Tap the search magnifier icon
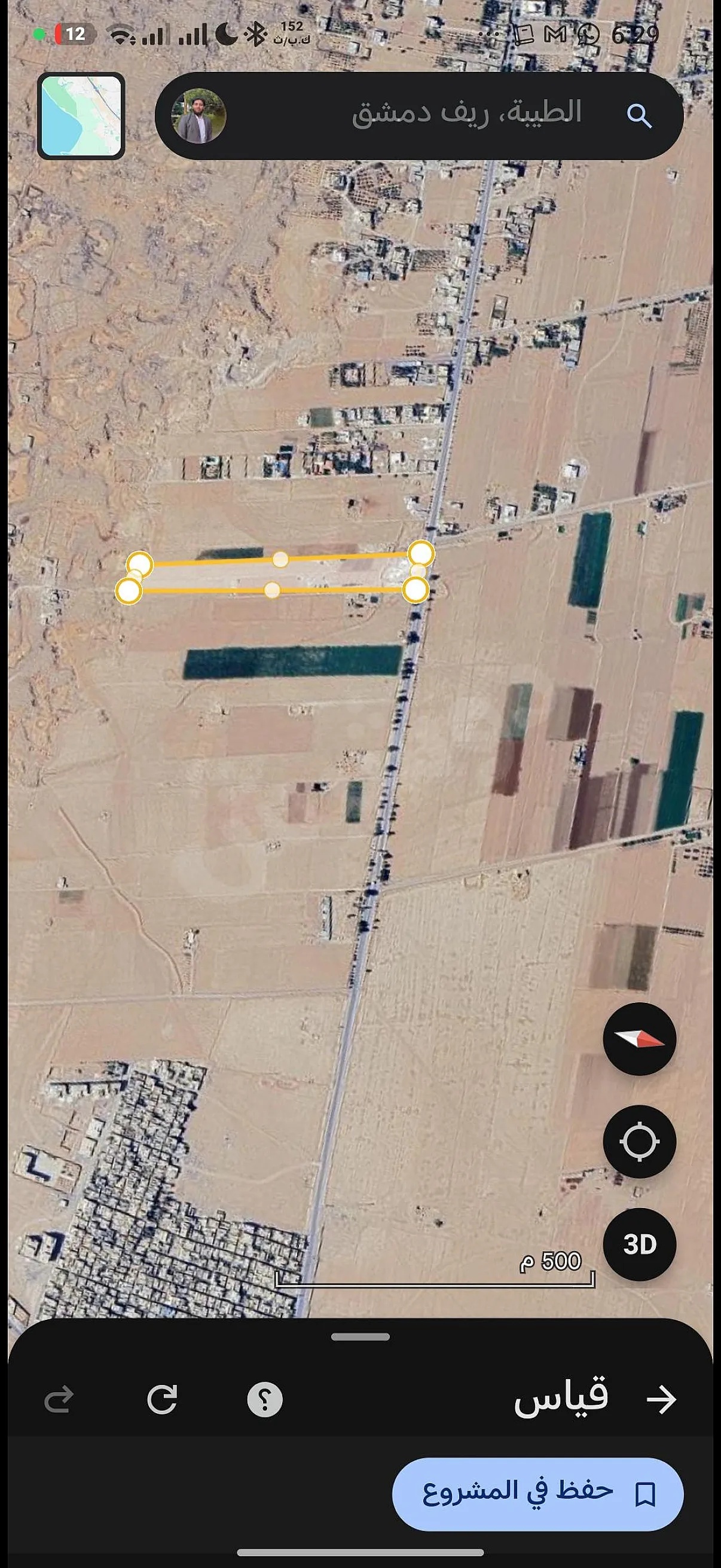Viewport: 721px width, 1568px height. click(x=639, y=115)
